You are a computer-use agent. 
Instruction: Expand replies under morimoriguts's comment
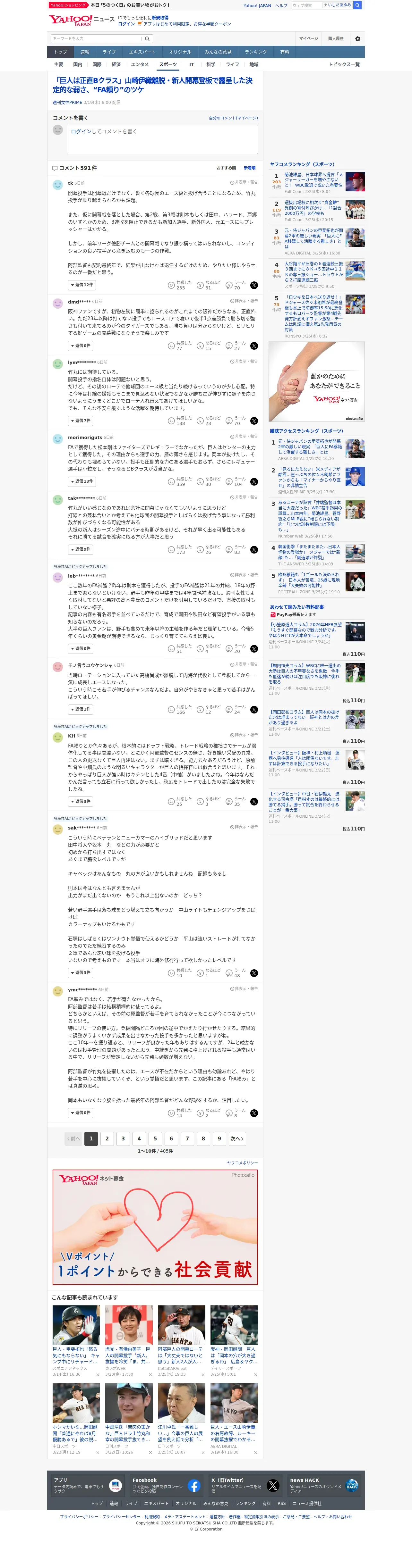[x=81, y=481]
